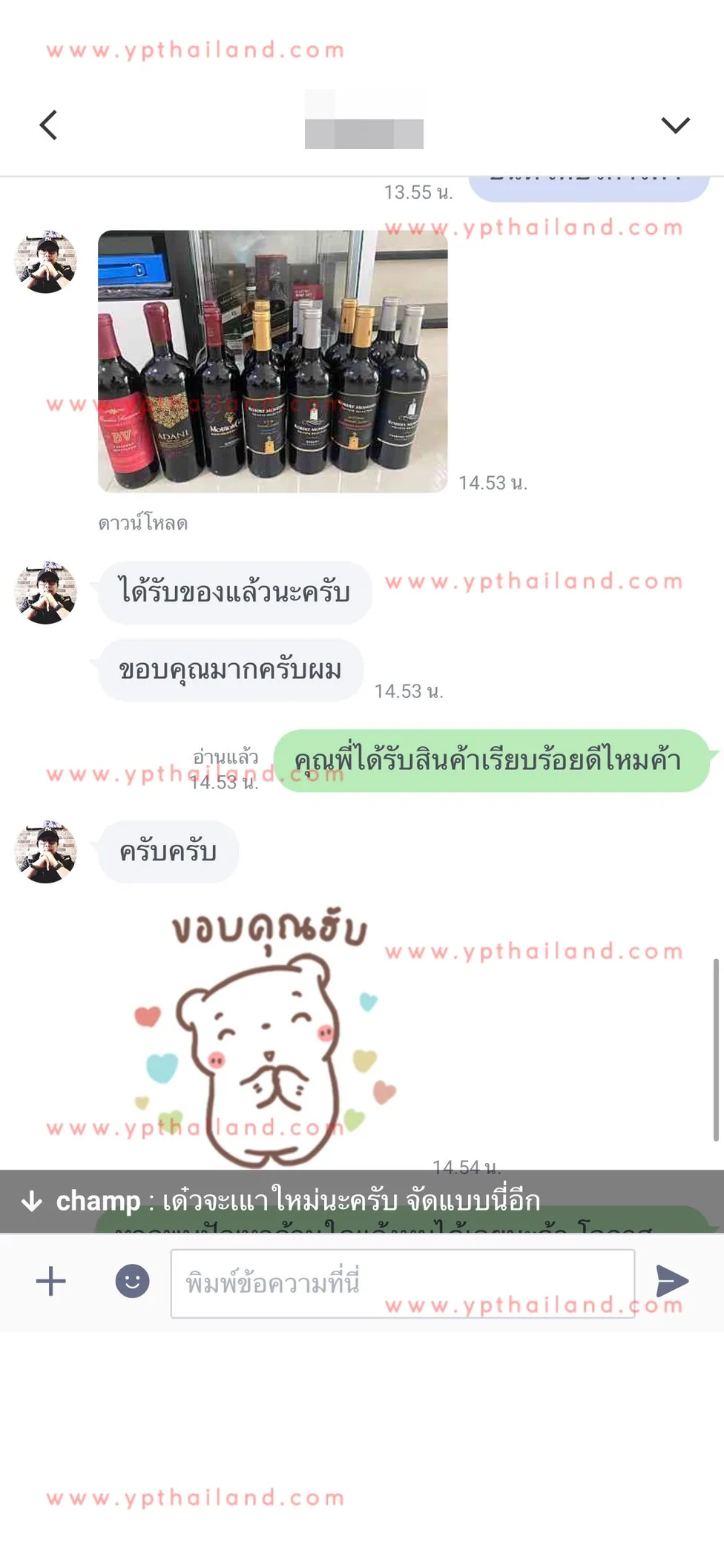Send the message
The image size is (724, 1568).
click(672, 1281)
